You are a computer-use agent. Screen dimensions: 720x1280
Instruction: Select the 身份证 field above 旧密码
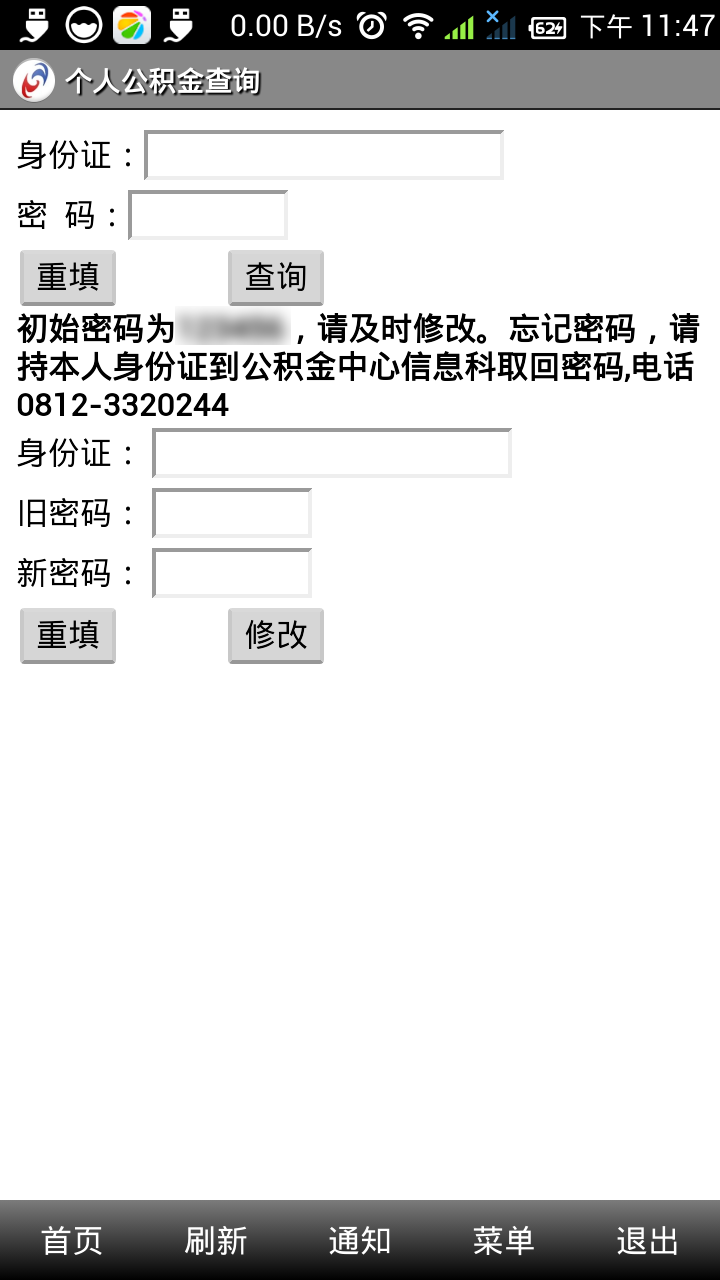coord(332,453)
